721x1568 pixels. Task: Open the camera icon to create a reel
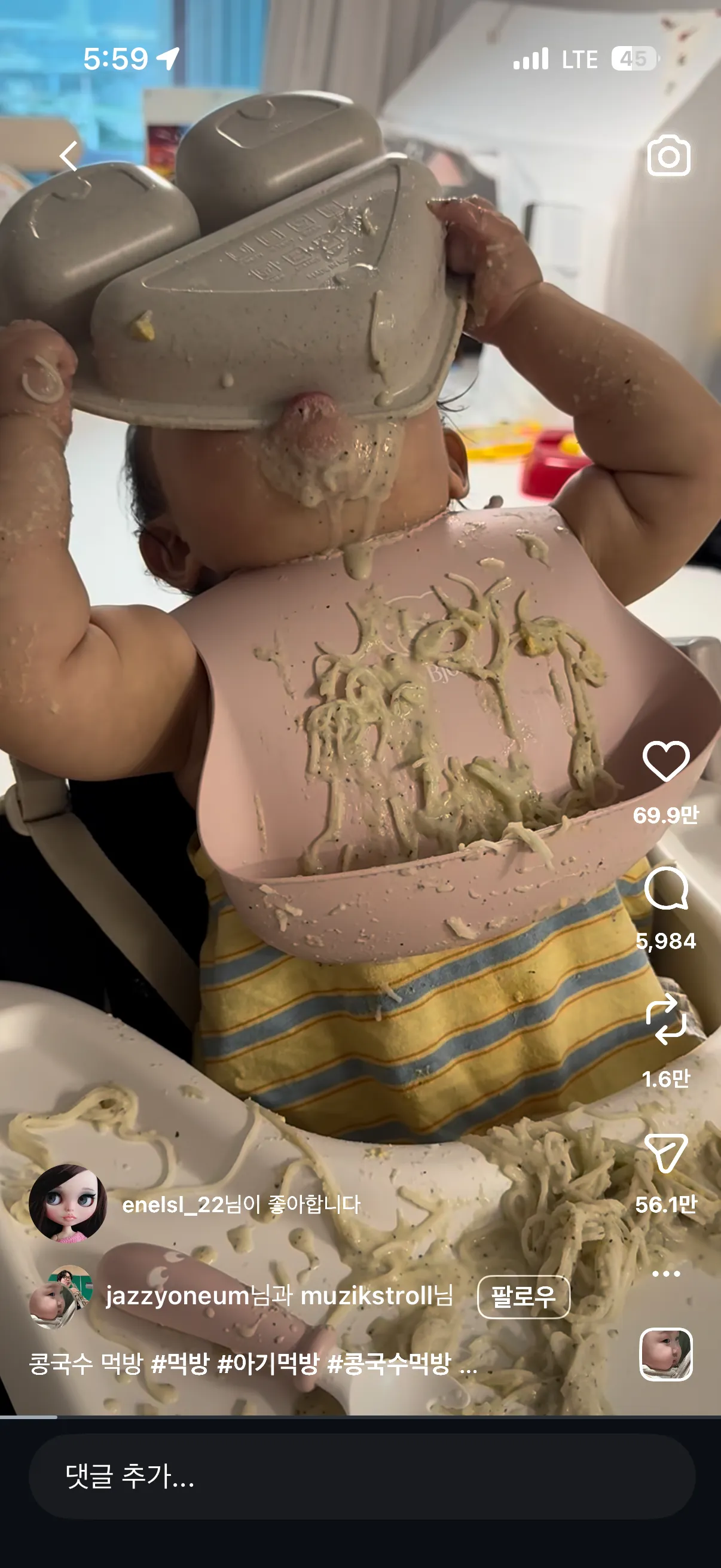(668, 156)
